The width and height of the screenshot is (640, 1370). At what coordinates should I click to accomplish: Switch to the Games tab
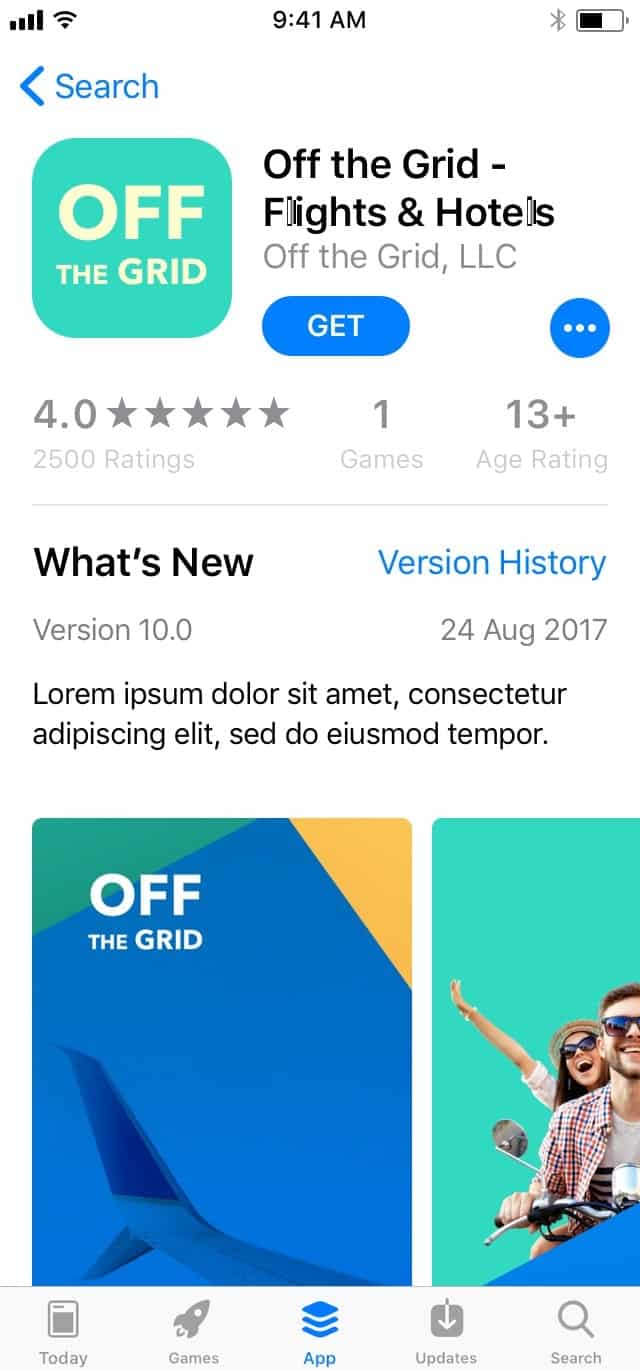193,1331
